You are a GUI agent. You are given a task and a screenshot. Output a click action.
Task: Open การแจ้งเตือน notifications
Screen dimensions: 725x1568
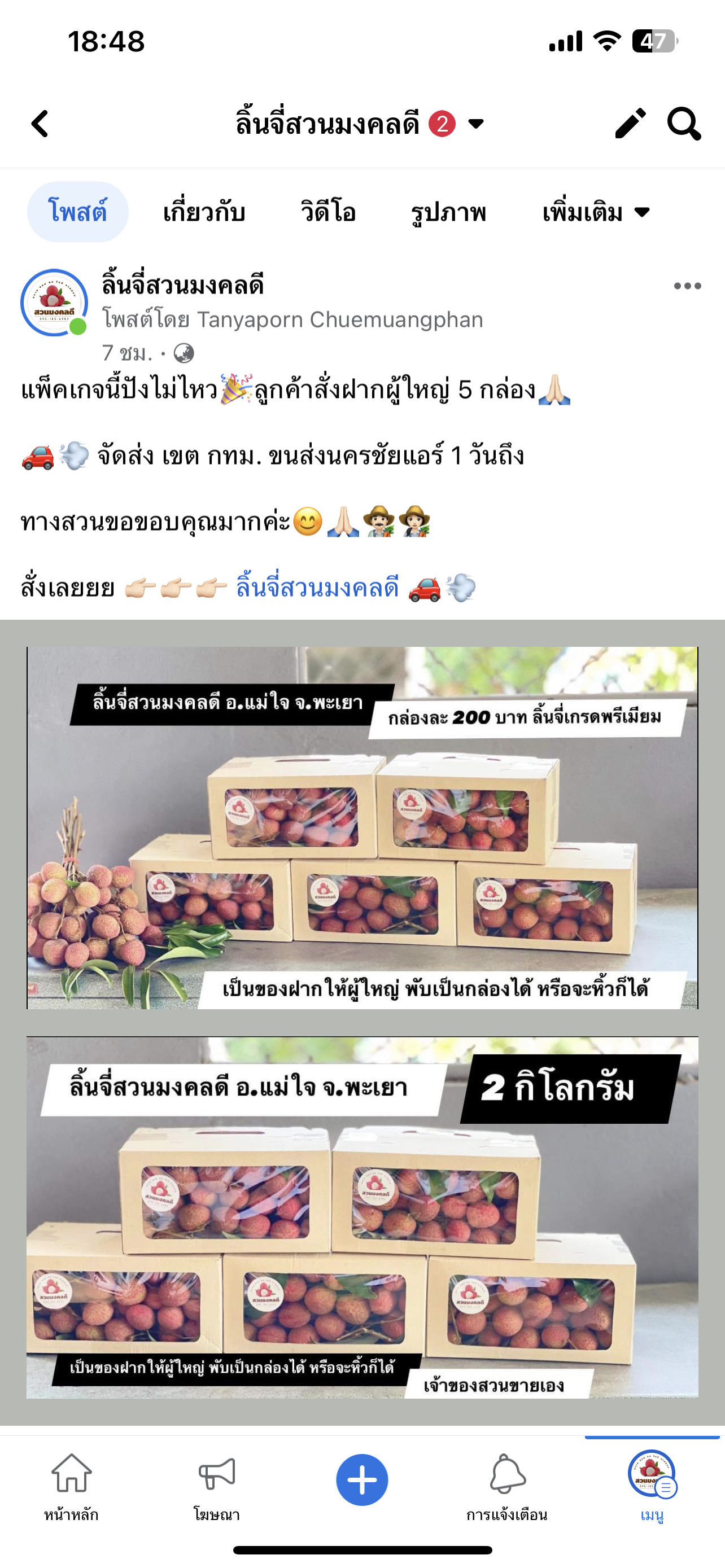tap(507, 1486)
